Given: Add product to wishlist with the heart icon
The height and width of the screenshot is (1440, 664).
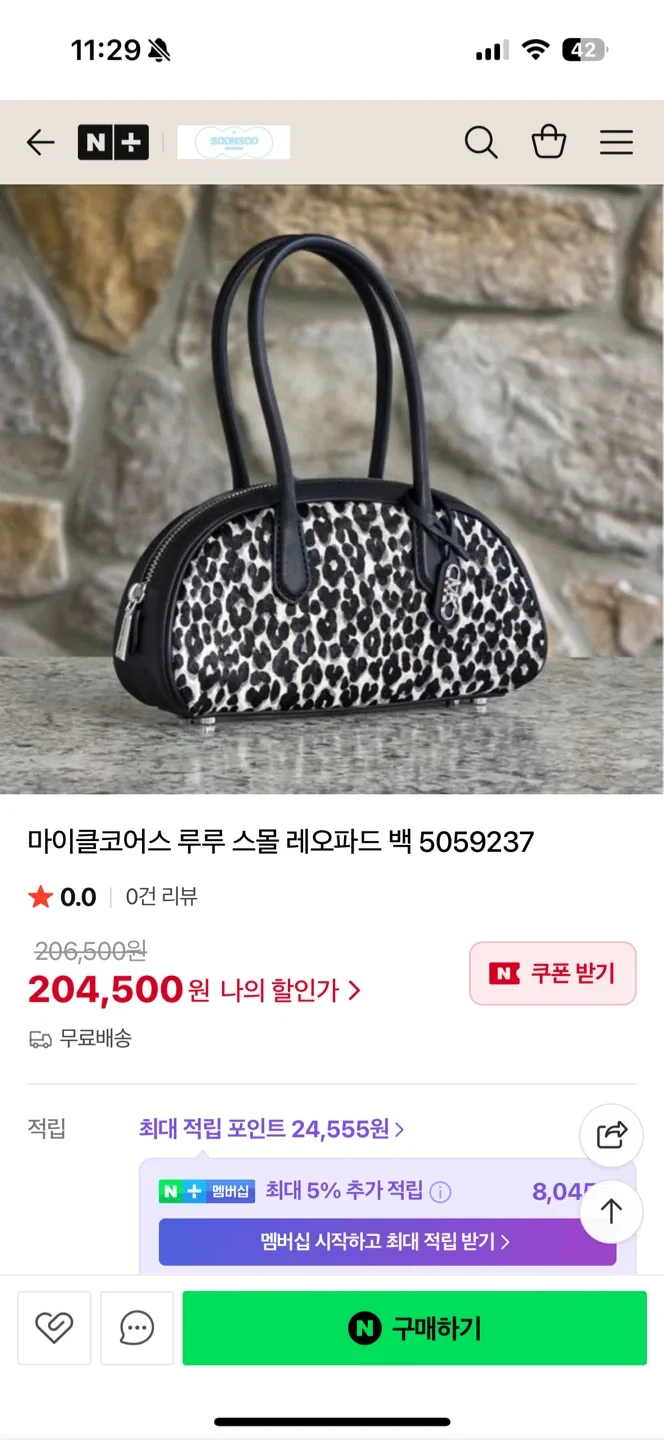Looking at the screenshot, I should pos(54,1328).
